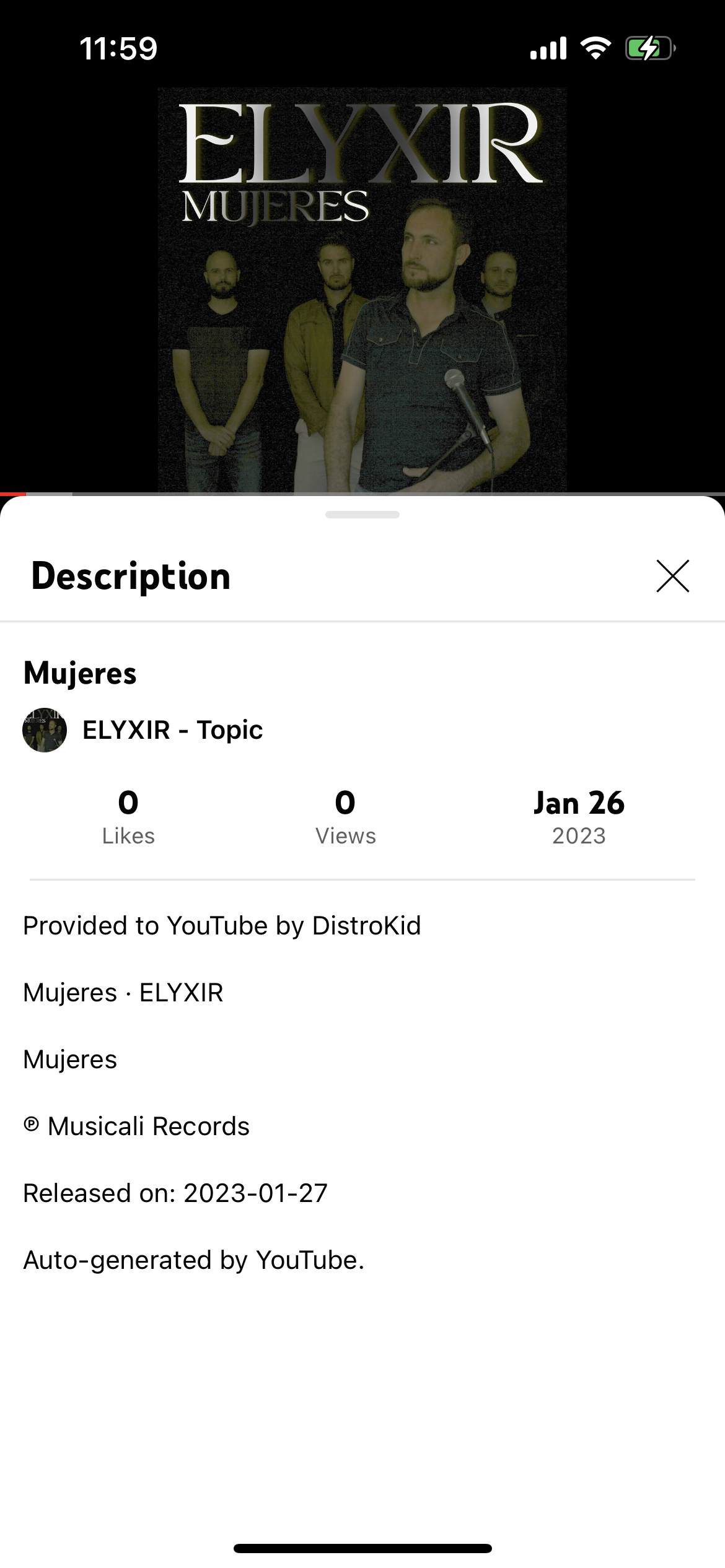
Task: Tap the Mujeres video player
Action: point(362,290)
